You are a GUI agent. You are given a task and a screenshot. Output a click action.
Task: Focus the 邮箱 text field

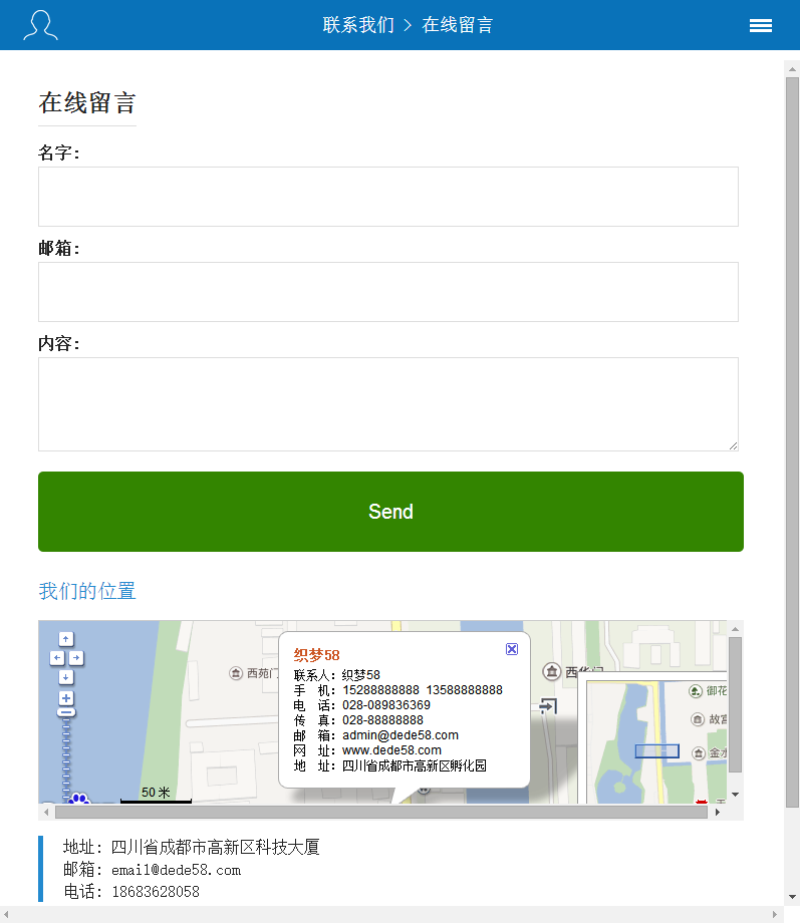[x=388, y=292]
